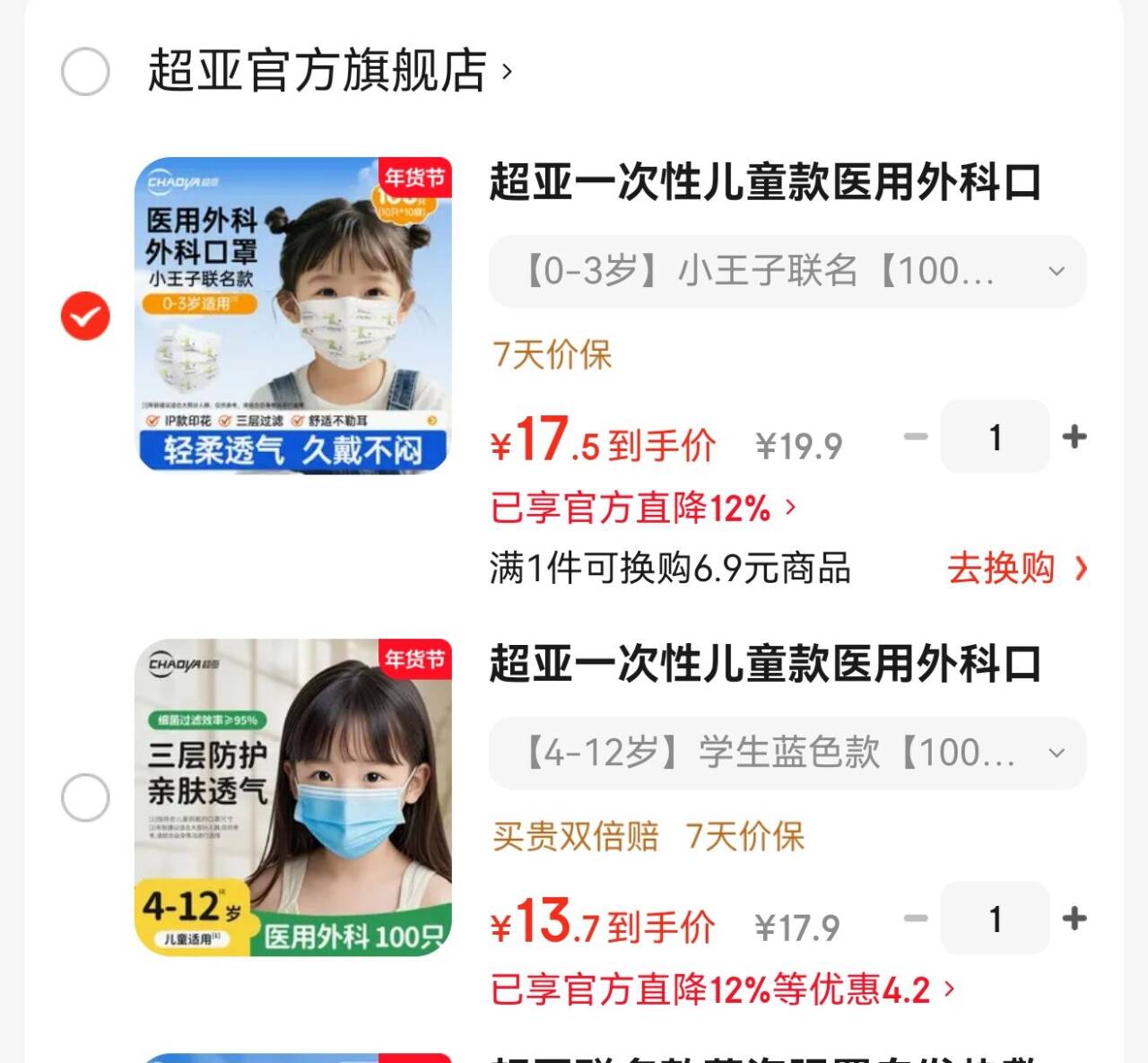The height and width of the screenshot is (1063, 1148).
Task: Tap 去换购 to redeem add-on item
Action: (x=1017, y=569)
